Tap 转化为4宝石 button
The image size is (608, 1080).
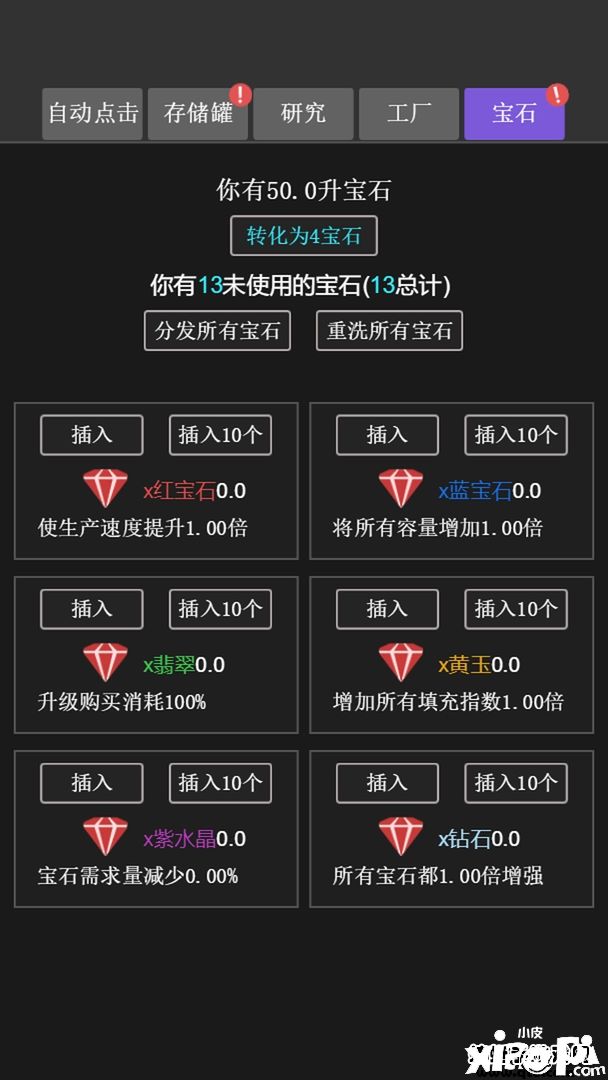(304, 237)
